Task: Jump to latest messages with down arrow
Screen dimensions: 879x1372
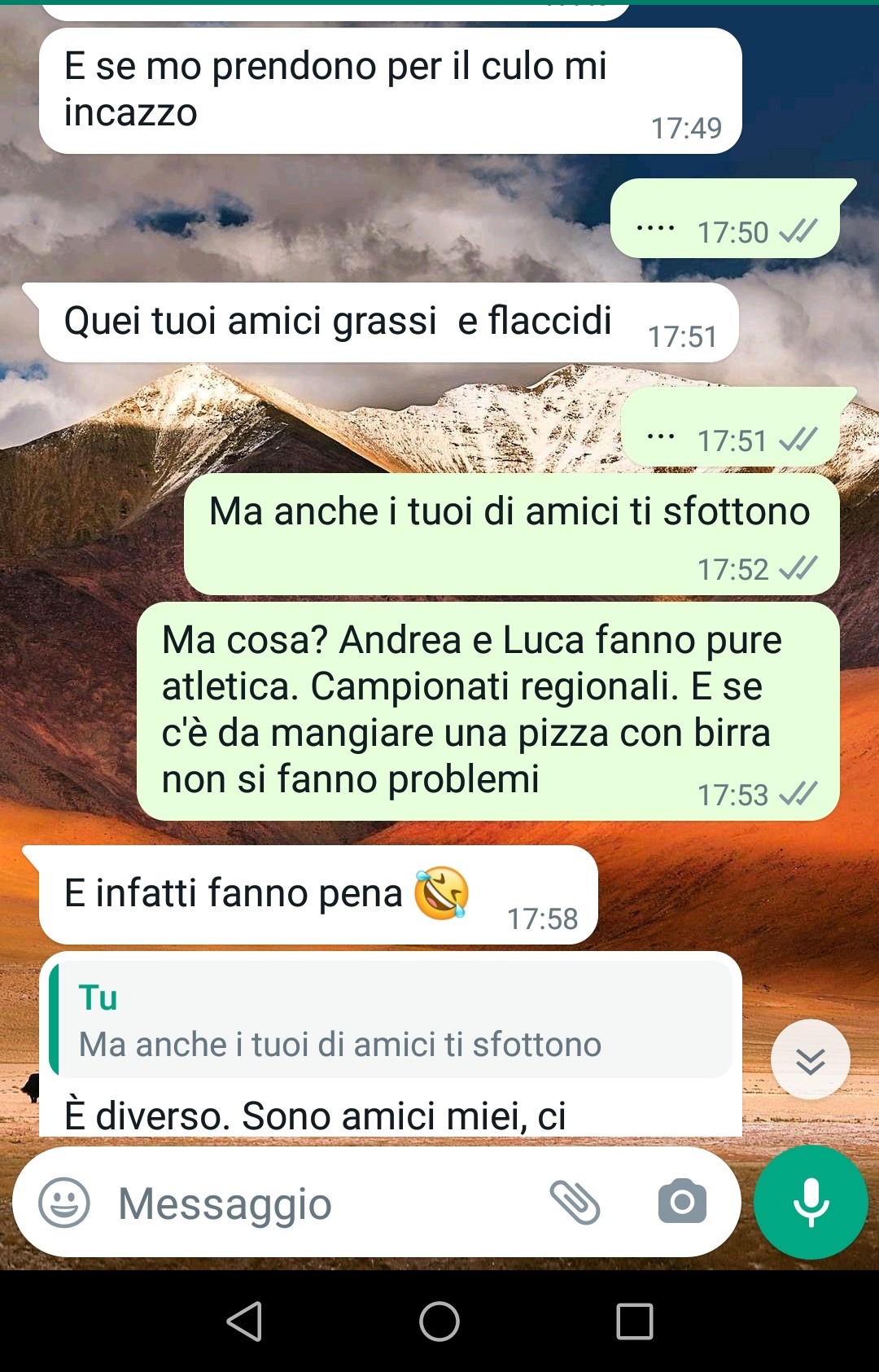Action: [810, 1060]
